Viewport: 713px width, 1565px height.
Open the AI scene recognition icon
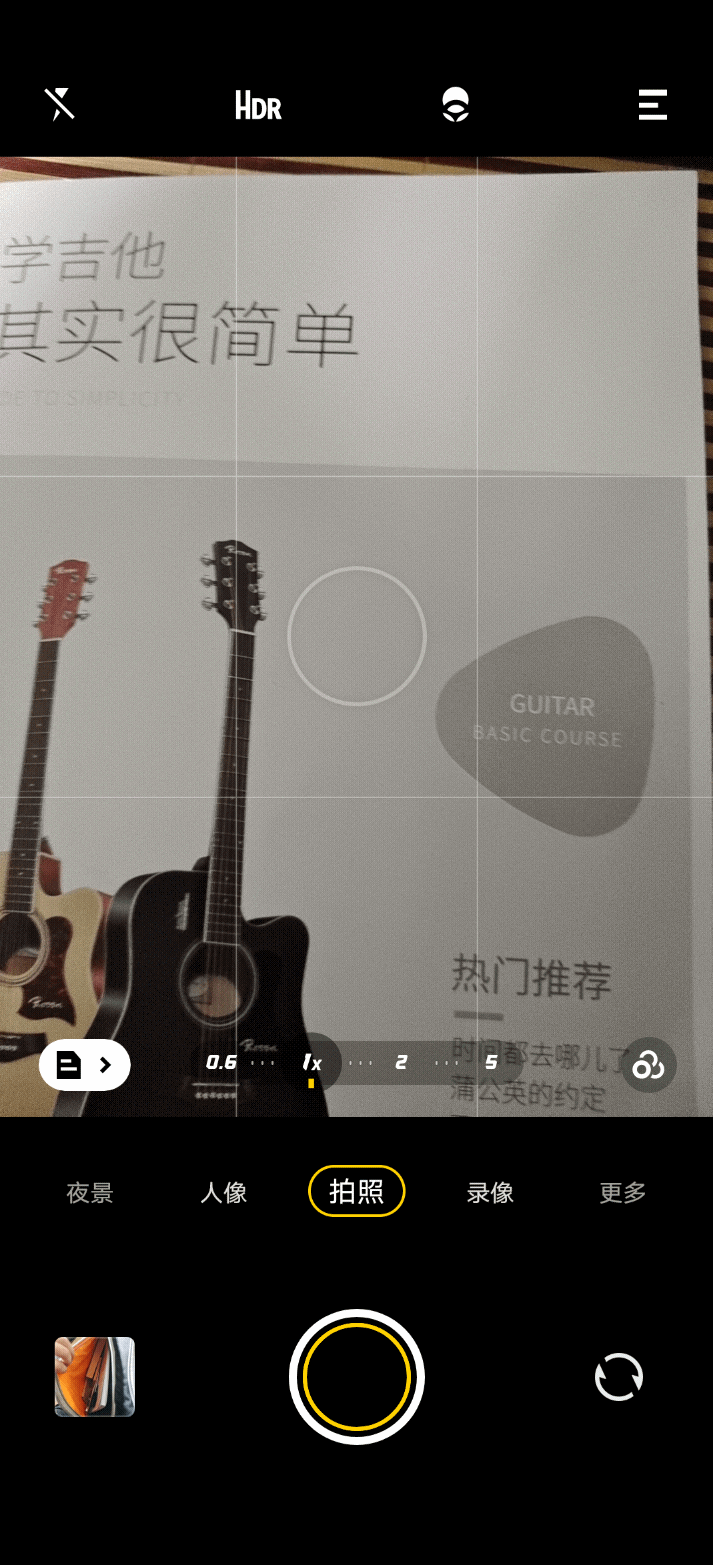pos(455,105)
